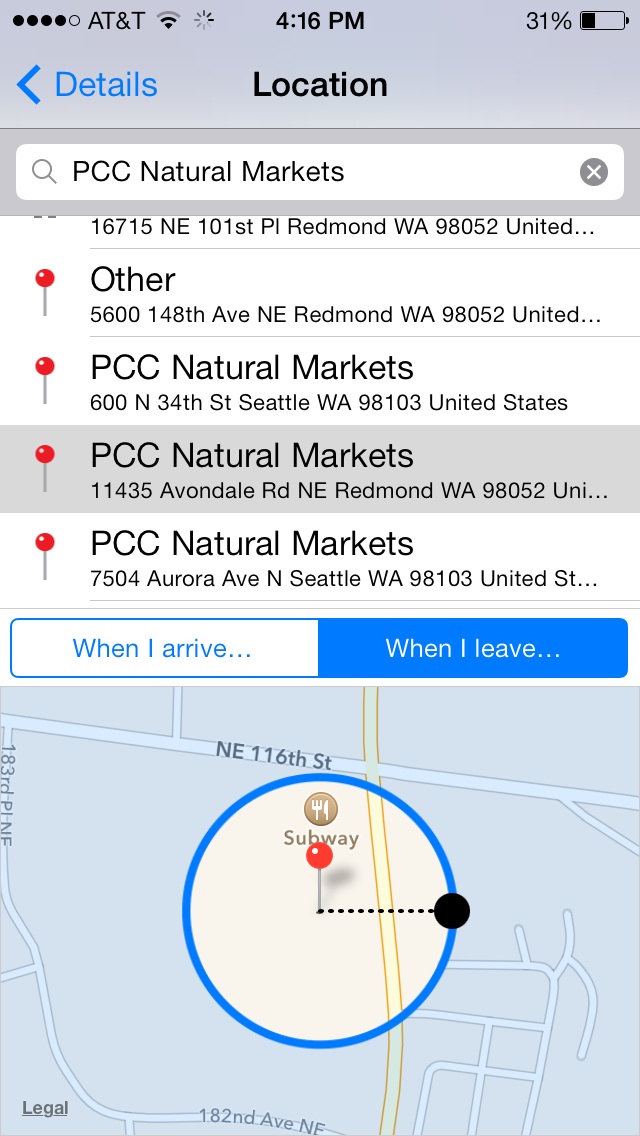This screenshot has width=640, height=1136.
Task: Switch to When I arrive
Action: (165, 648)
